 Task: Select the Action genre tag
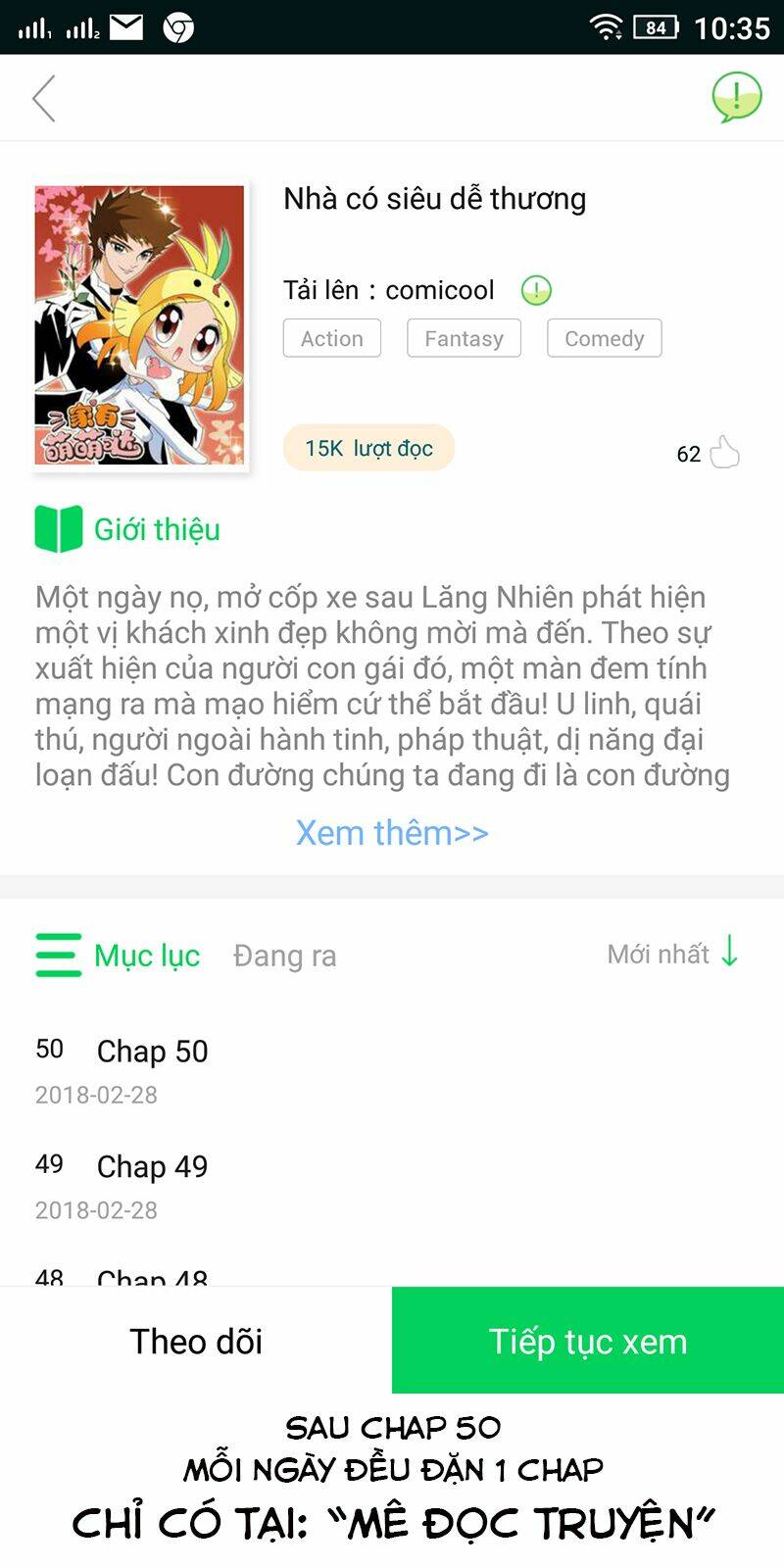331,338
